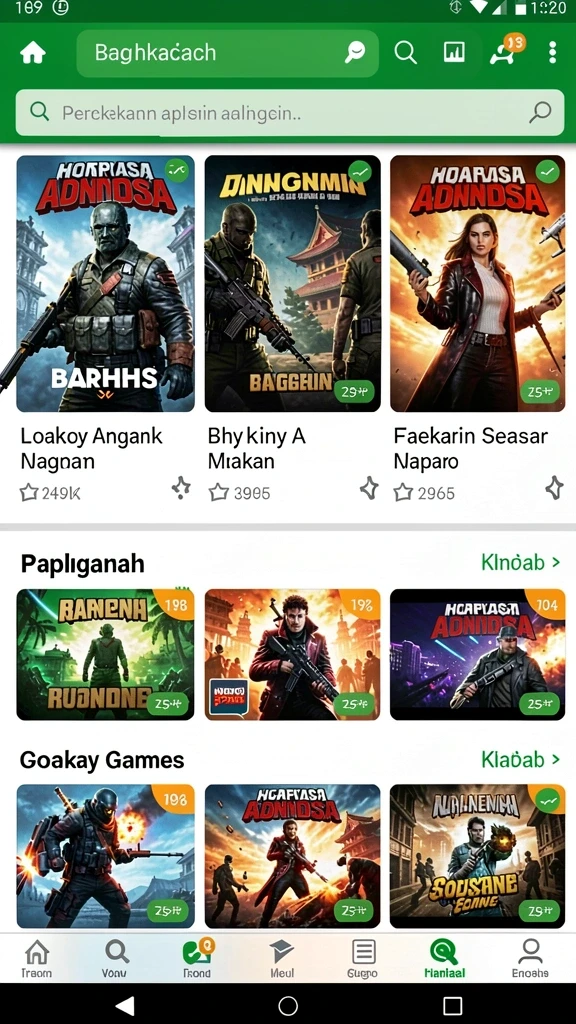Switch to the Traom bottom tab
This screenshot has height=1024, width=576.
(37, 959)
